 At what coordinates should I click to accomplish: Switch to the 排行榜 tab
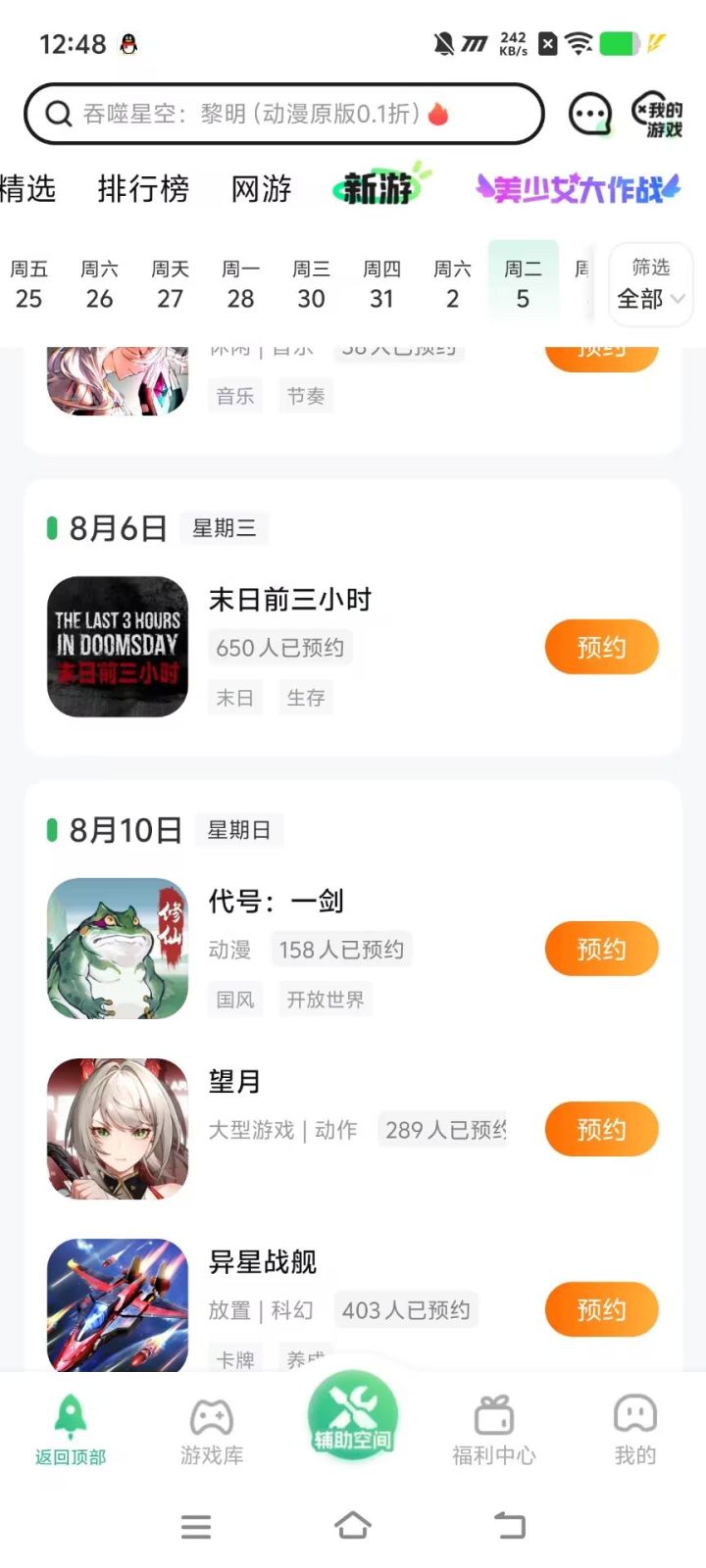point(142,188)
